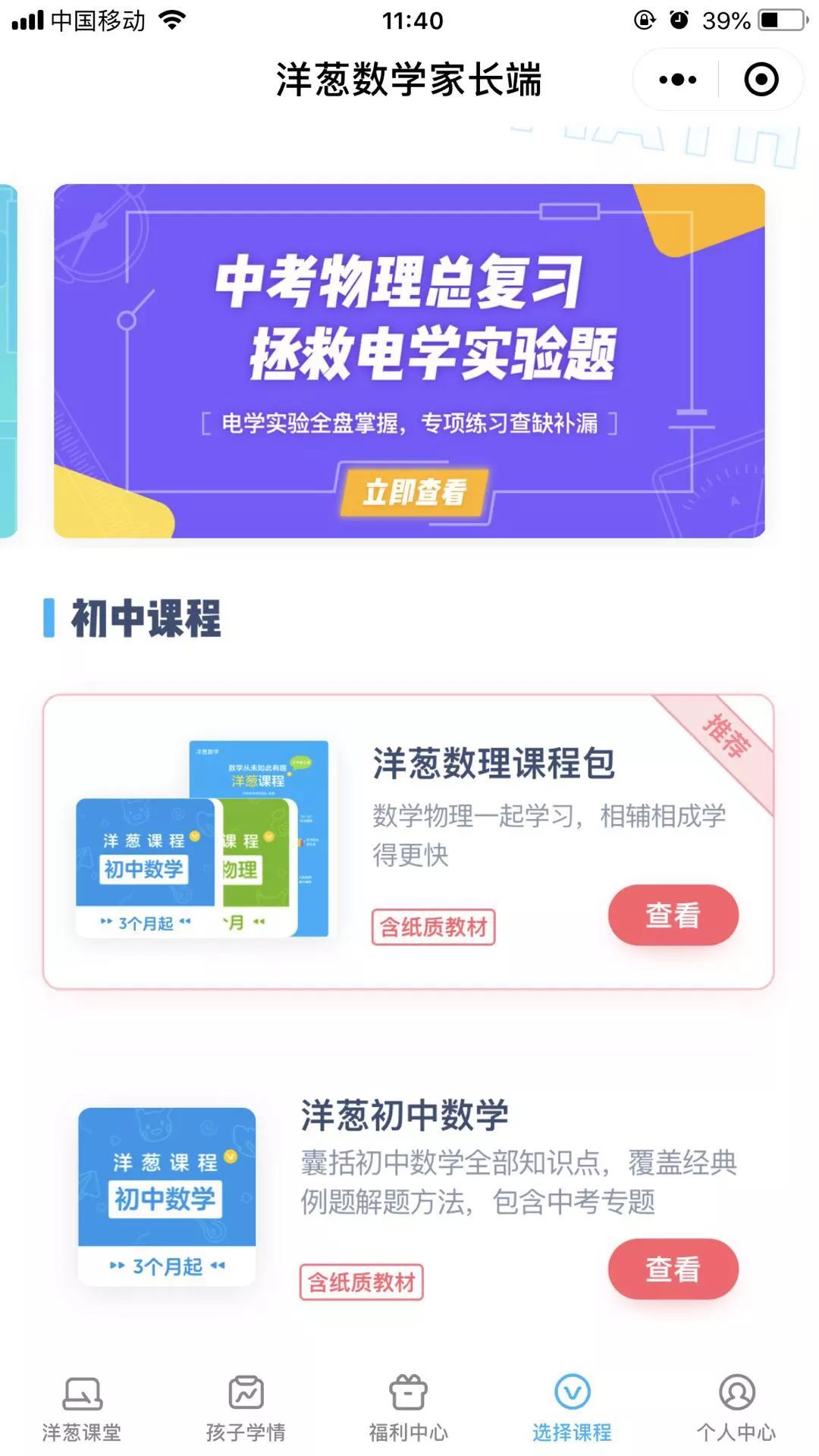The width and height of the screenshot is (819, 1456).
Task: Tap 查看 for 洋葱初中数学
Action: pos(673,1269)
